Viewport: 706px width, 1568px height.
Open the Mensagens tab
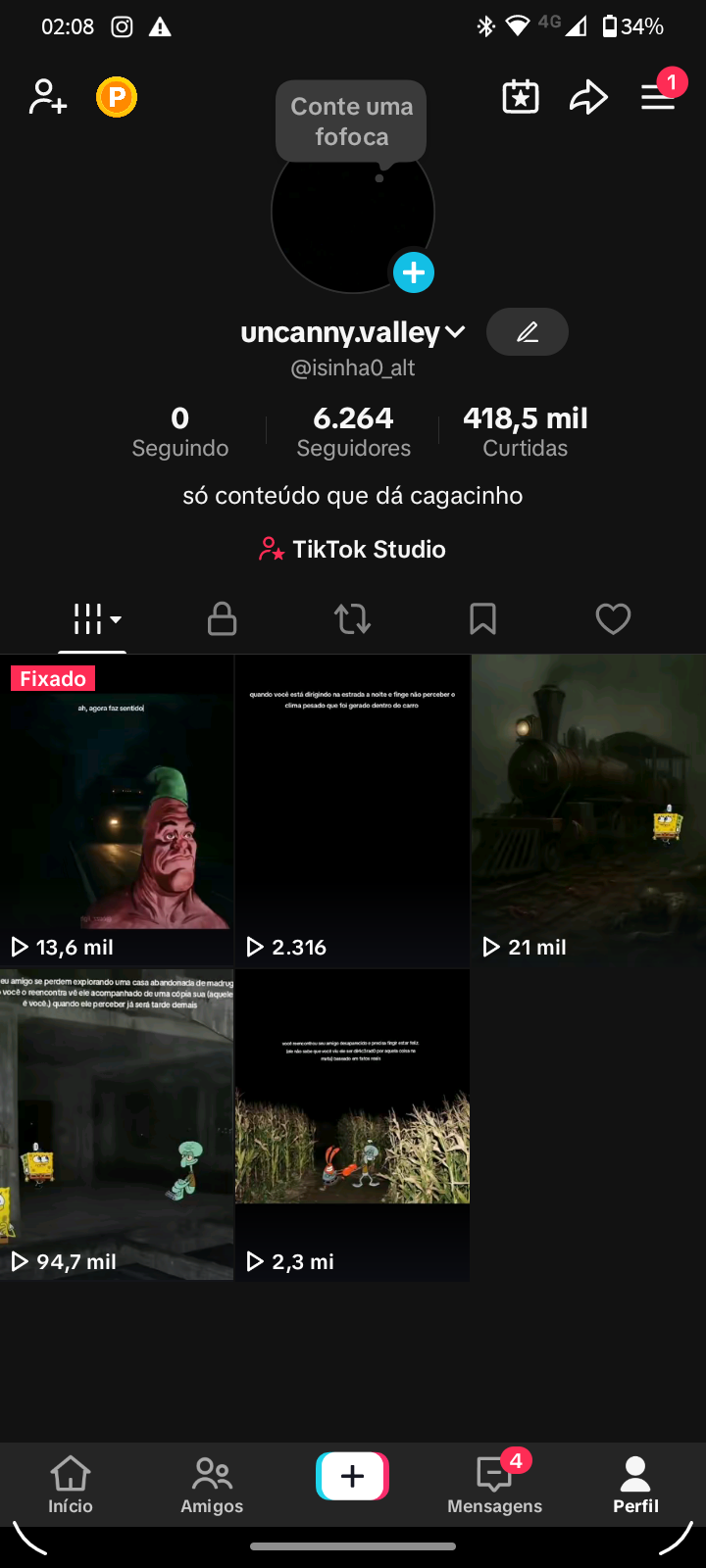(494, 1485)
